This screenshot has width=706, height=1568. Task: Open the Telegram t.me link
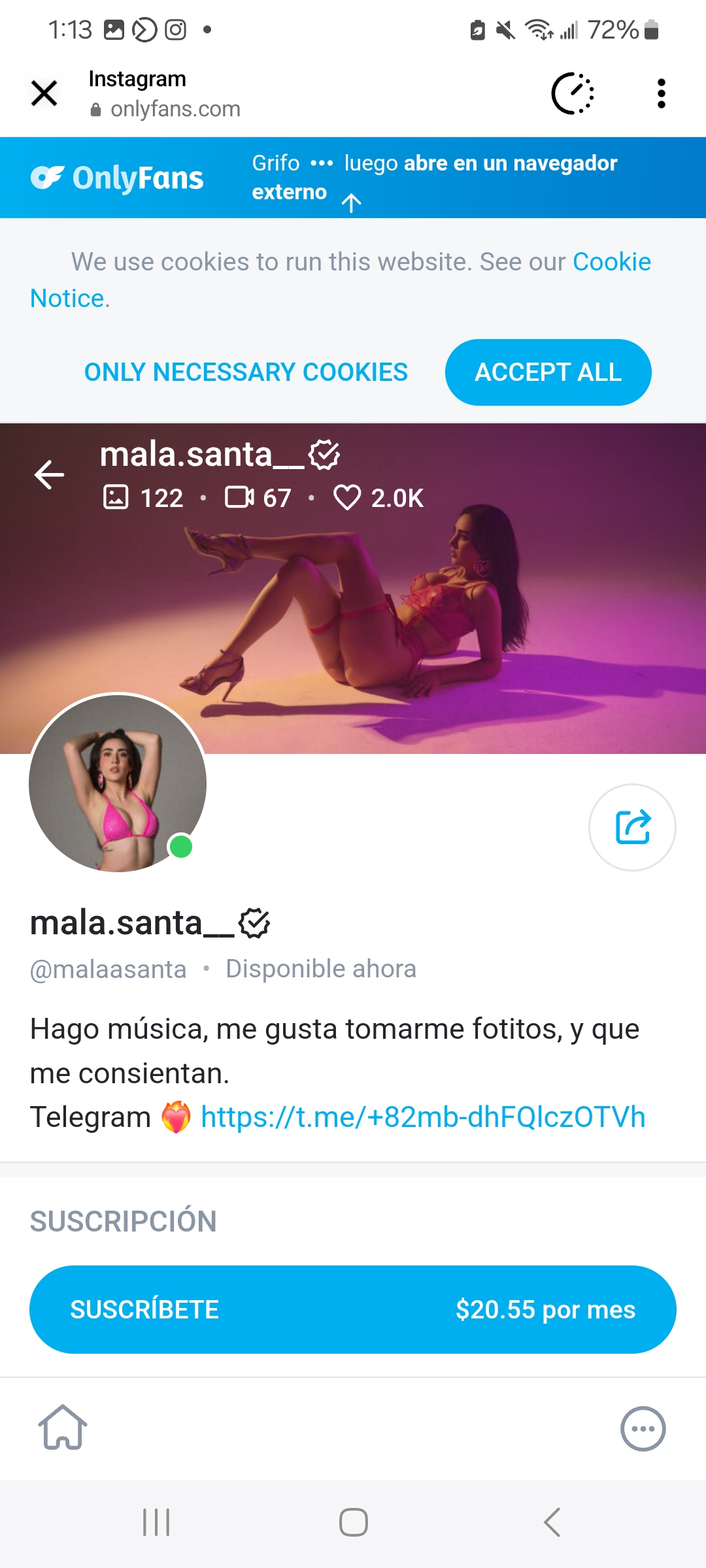pos(423,1117)
